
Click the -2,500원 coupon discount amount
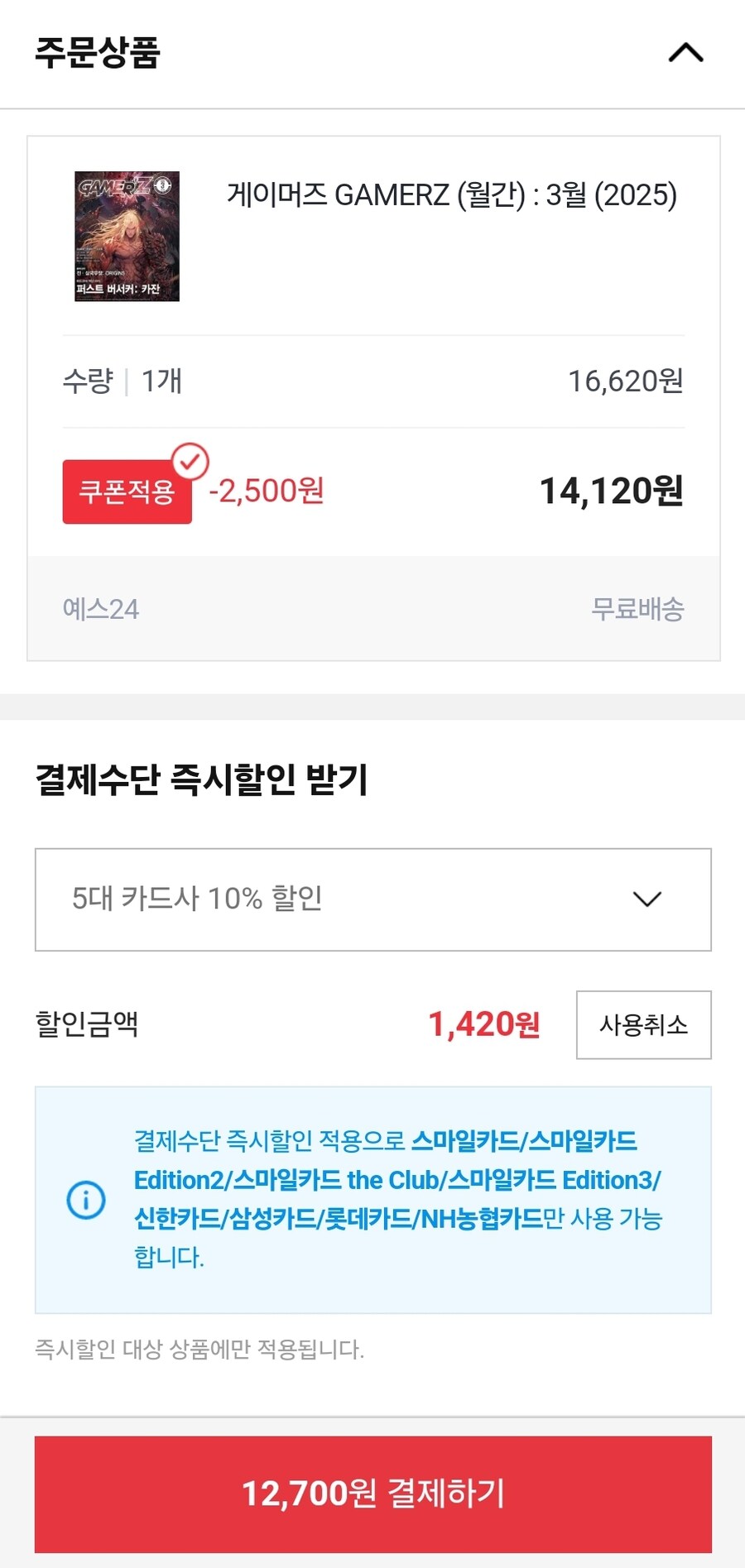[267, 491]
